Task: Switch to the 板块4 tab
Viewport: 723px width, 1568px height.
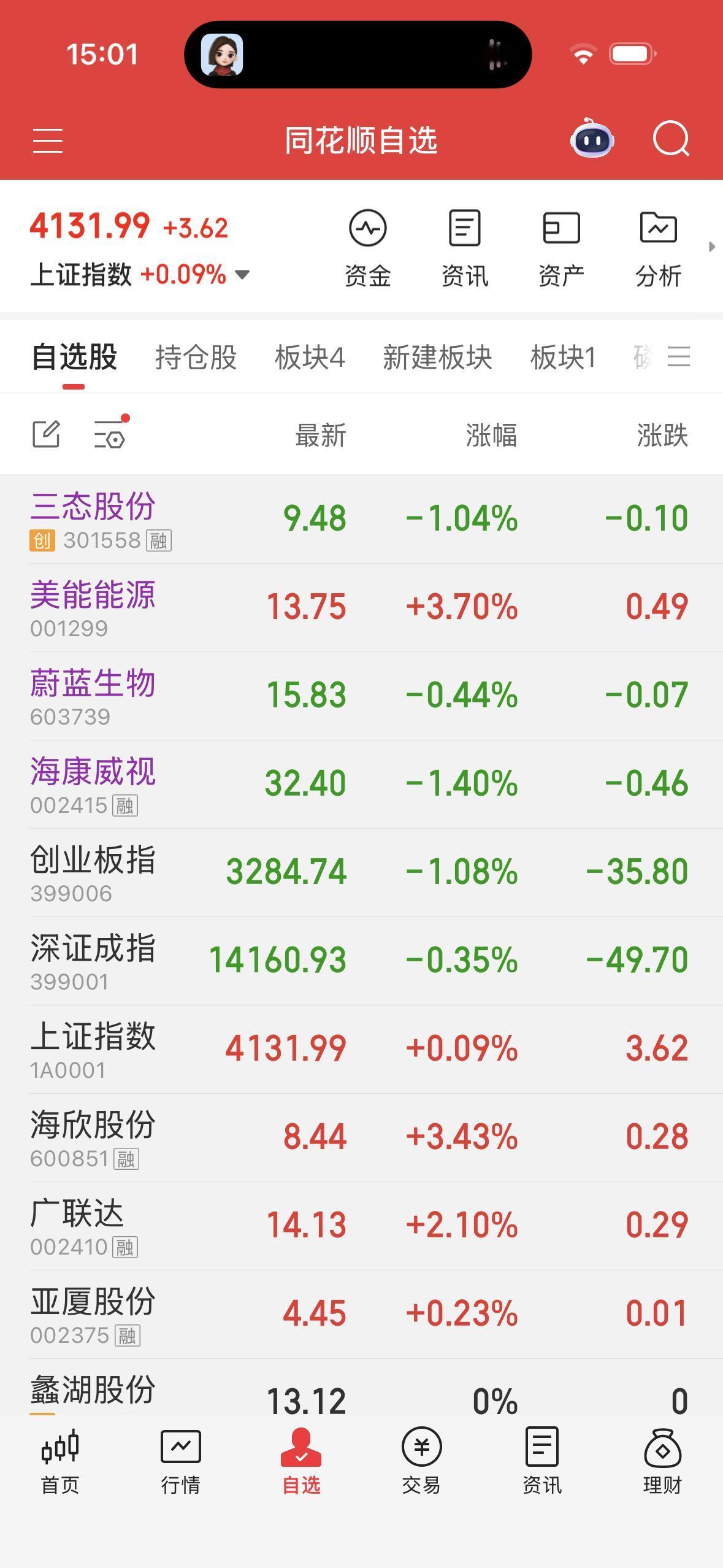Action: tap(309, 358)
